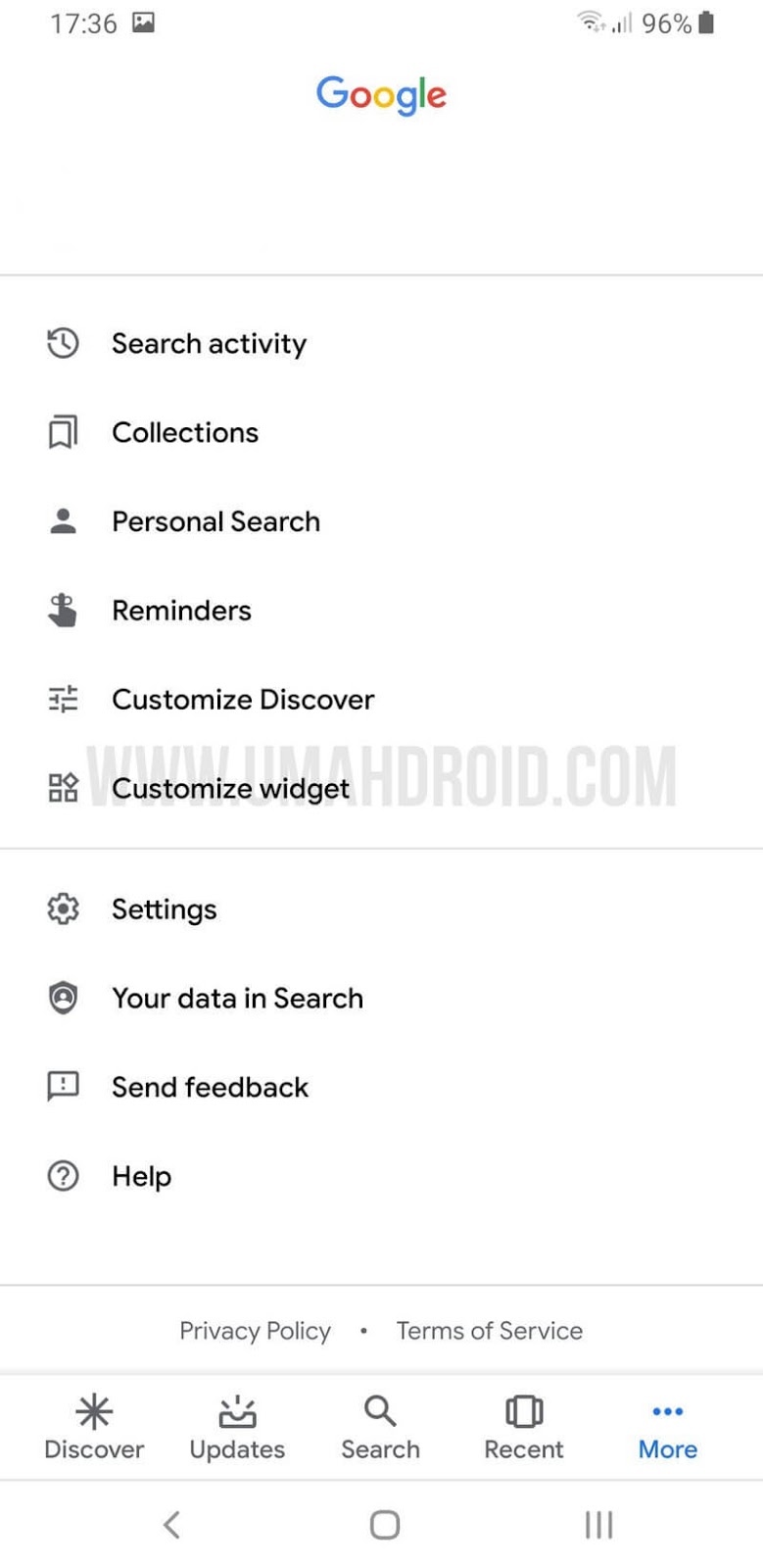Tap Send feedback
763x1568 pixels.
381,1088
